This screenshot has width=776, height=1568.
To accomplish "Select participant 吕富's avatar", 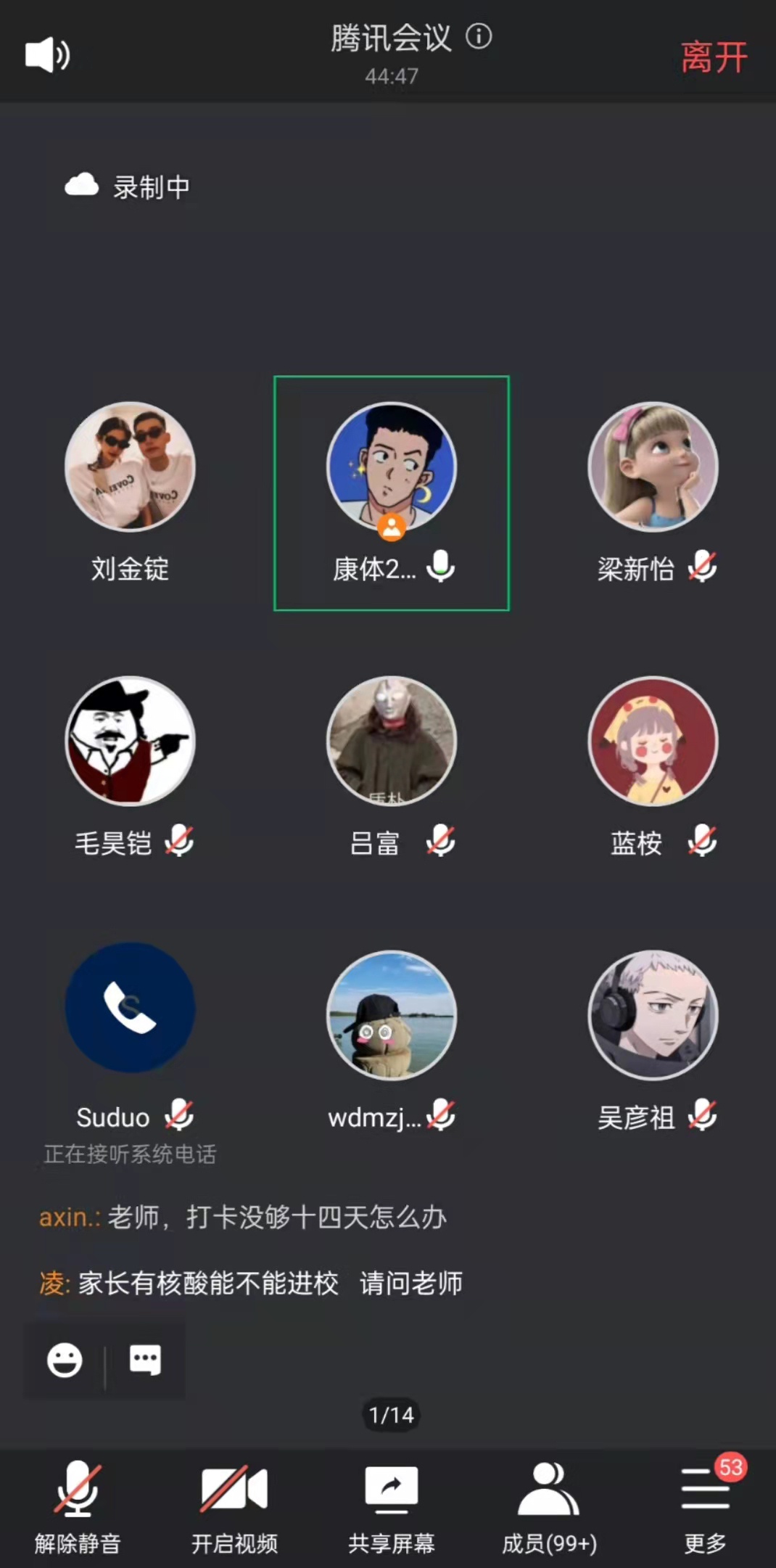I will pos(392,742).
